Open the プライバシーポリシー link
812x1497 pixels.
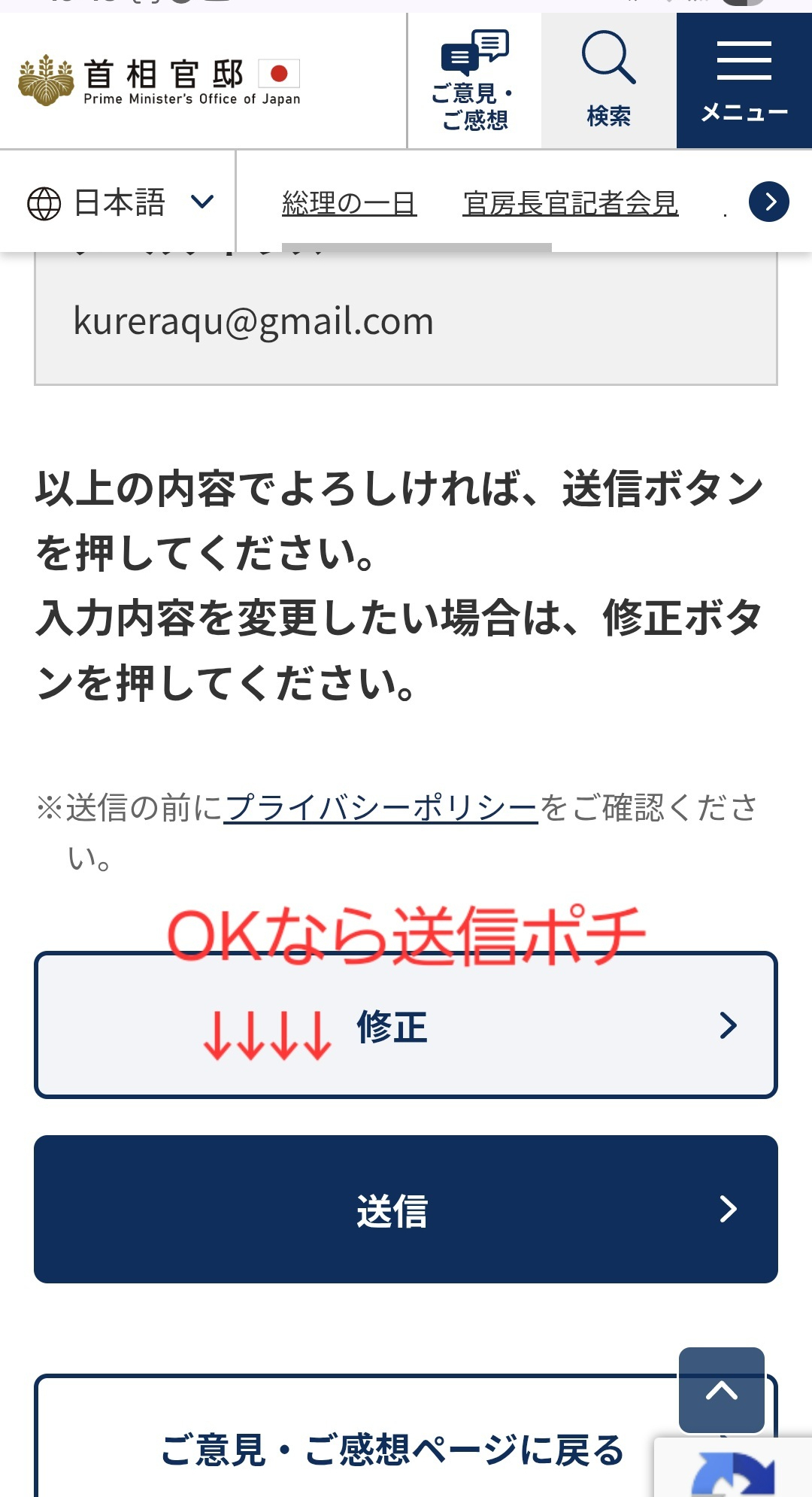tap(381, 808)
